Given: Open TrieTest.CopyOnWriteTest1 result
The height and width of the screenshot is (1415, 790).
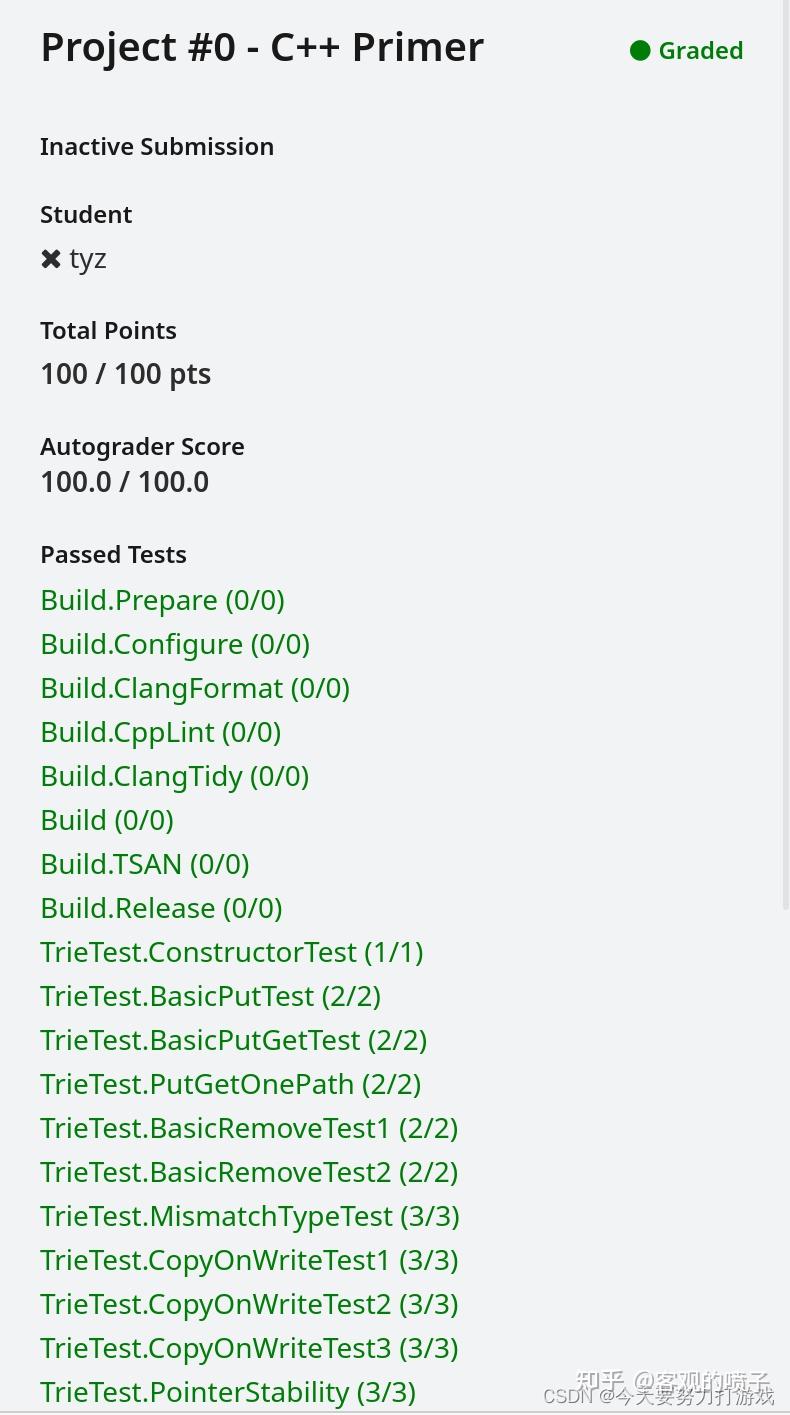Looking at the screenshot, I should pyautogui.click(x=249, y=1260).
